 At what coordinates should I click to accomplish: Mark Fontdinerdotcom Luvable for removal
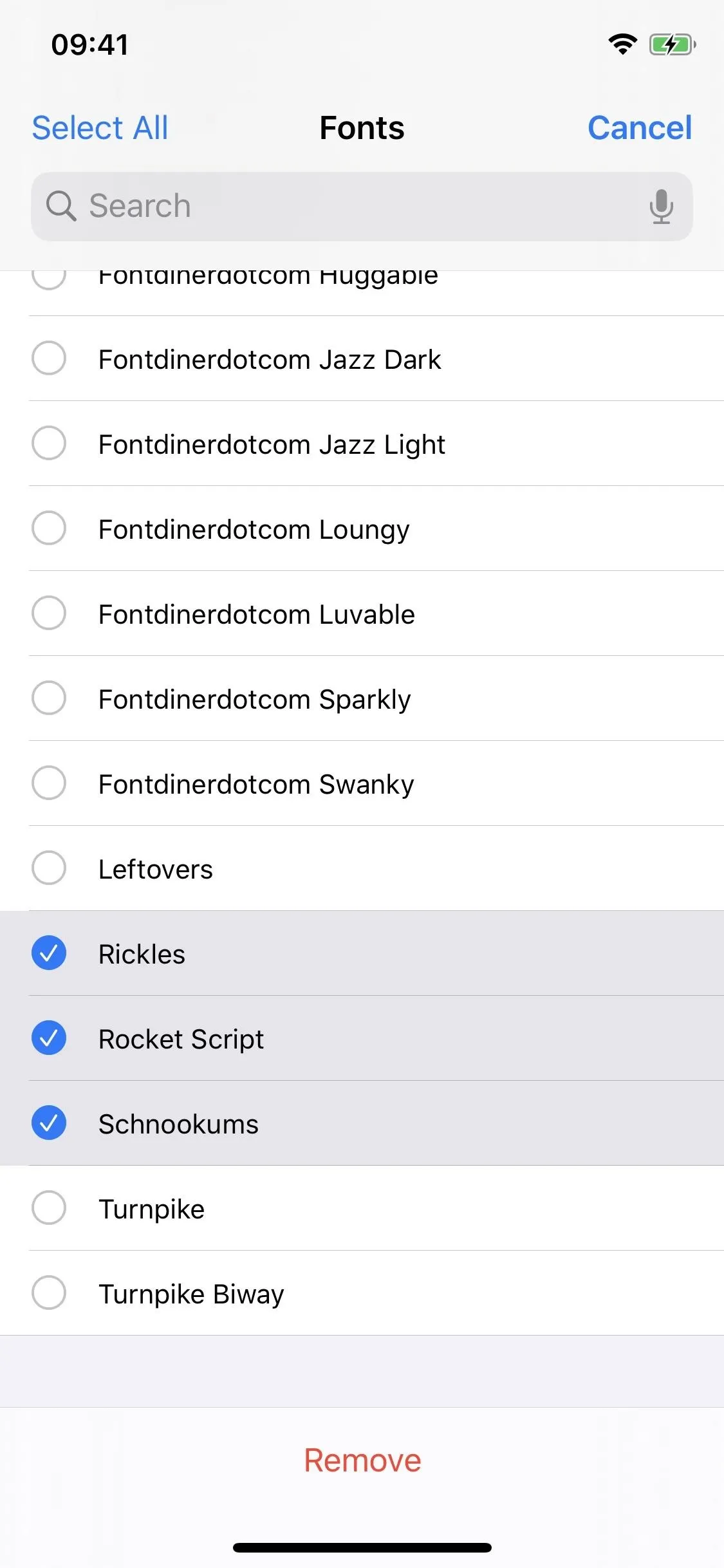[362, 613]
